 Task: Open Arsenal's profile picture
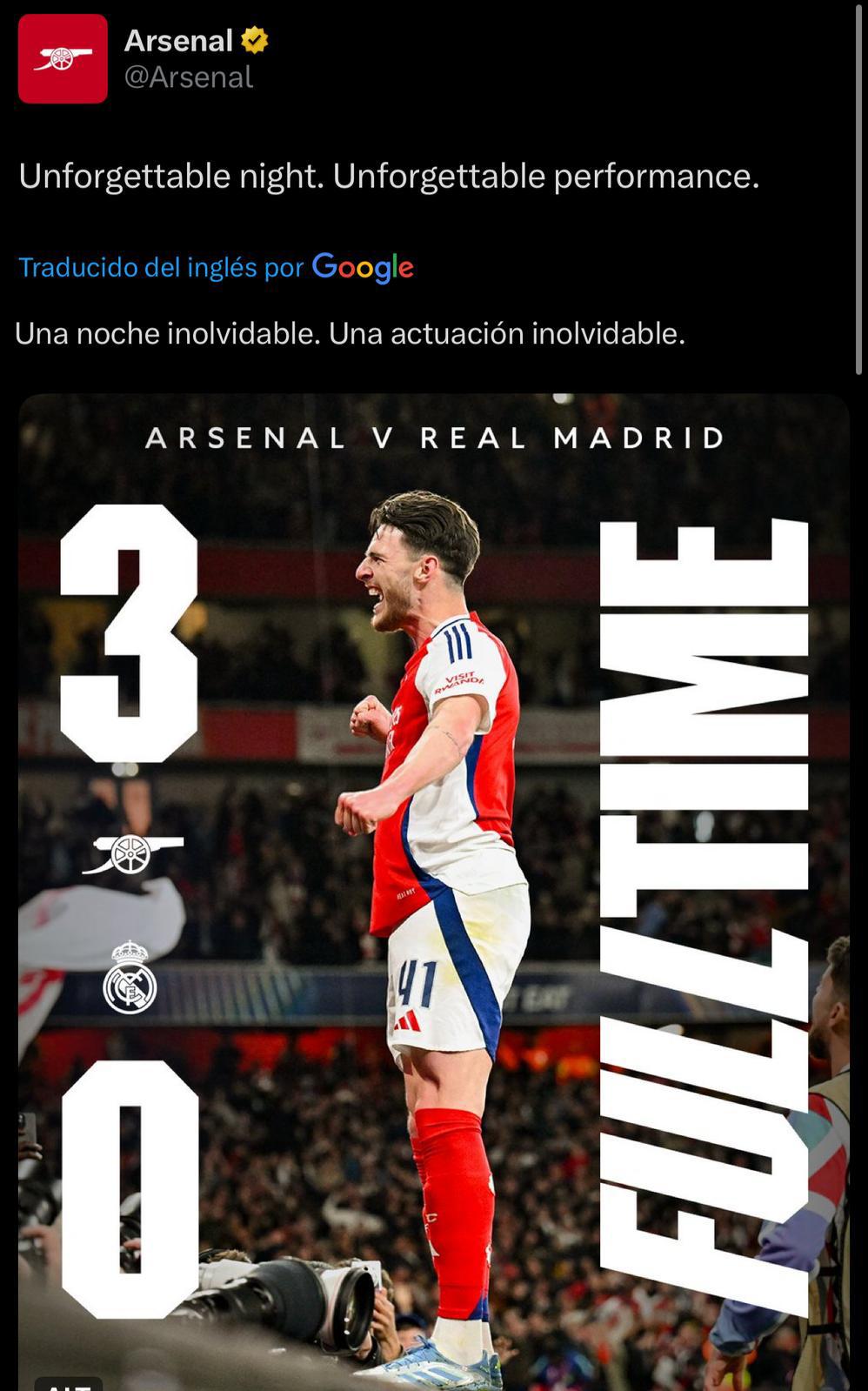[x=63, y=58]
